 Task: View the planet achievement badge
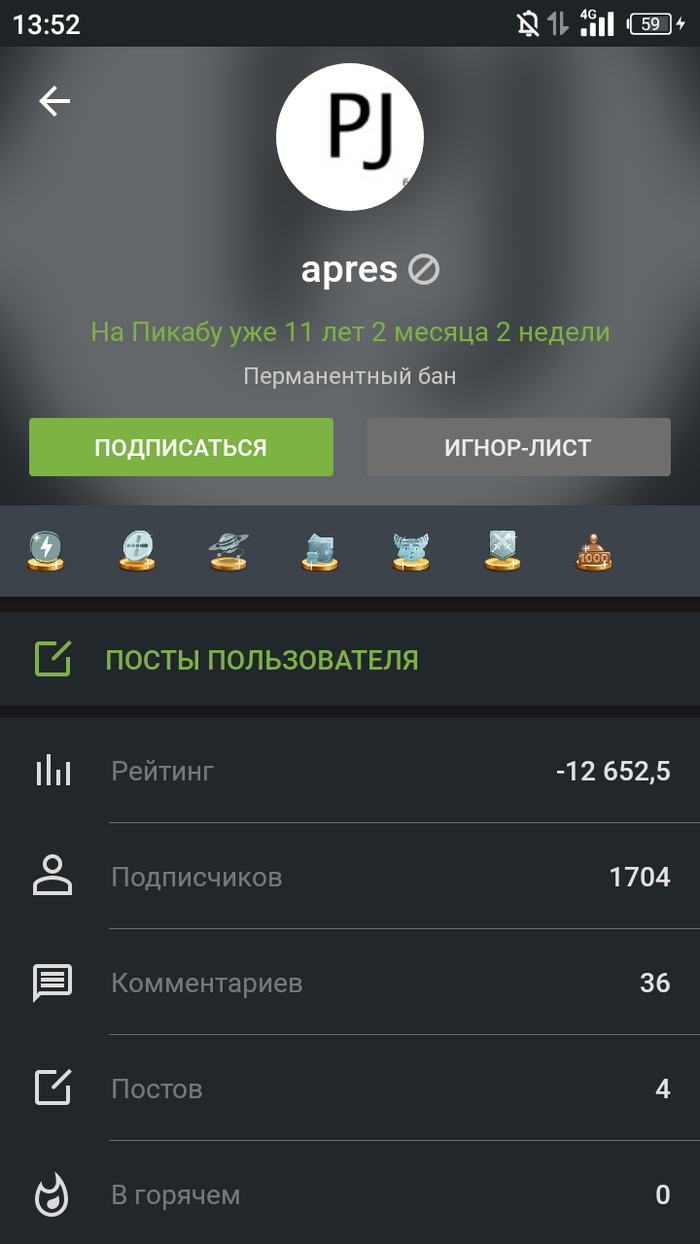[228, 551]
